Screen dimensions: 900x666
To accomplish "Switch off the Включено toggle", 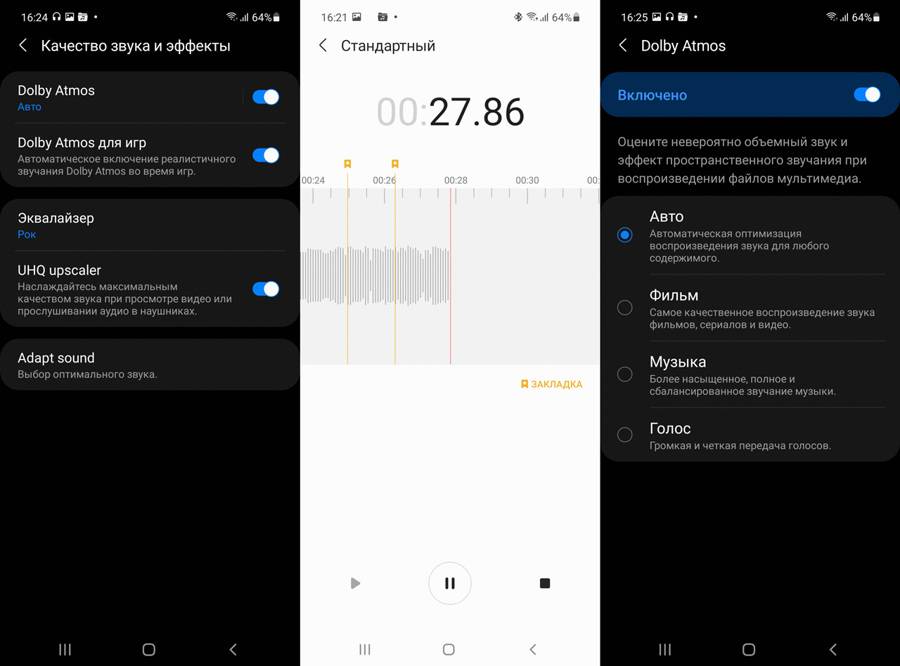I will pyautogui.click(x=866, y=95).
